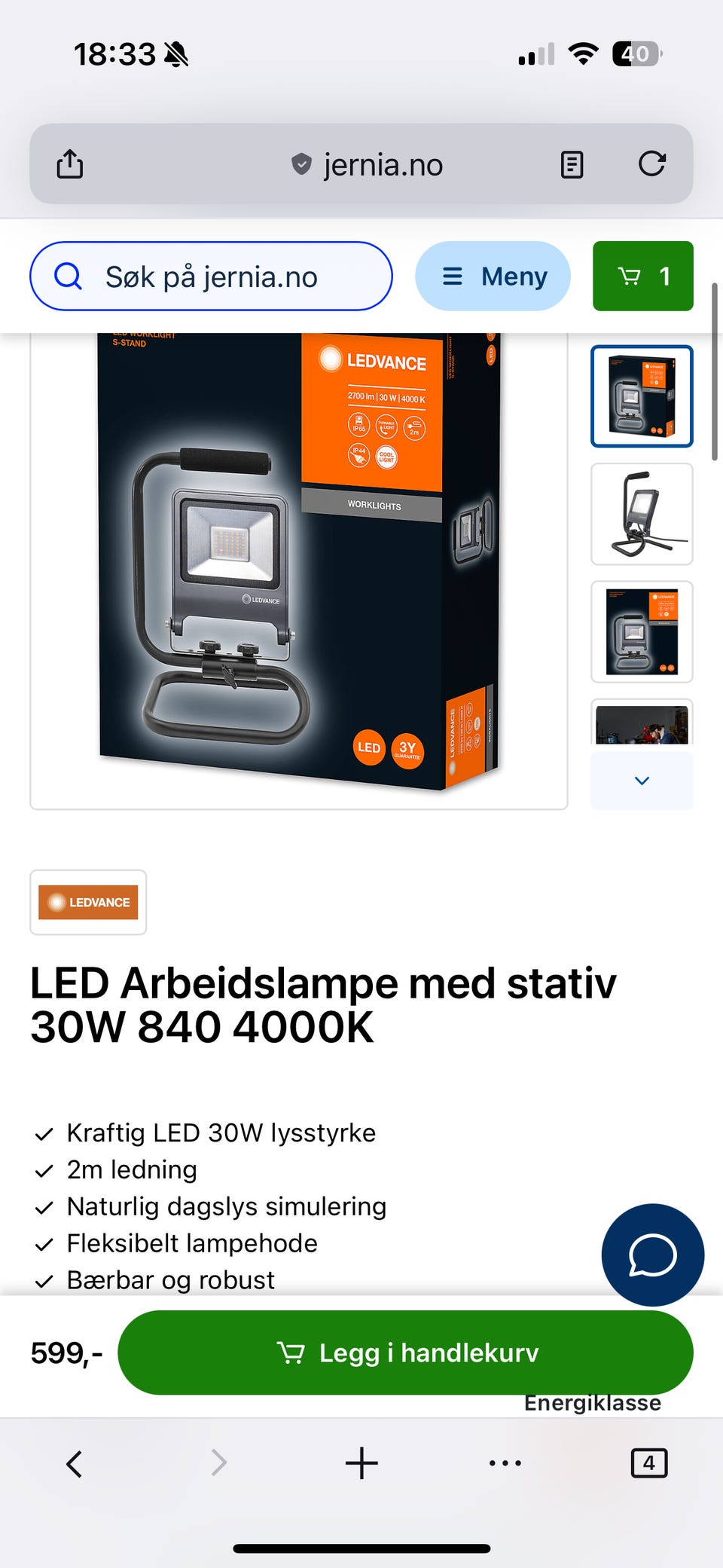Tap the Energiklasse label
The image size is (723, 1568).
[x=592, y=1402]
